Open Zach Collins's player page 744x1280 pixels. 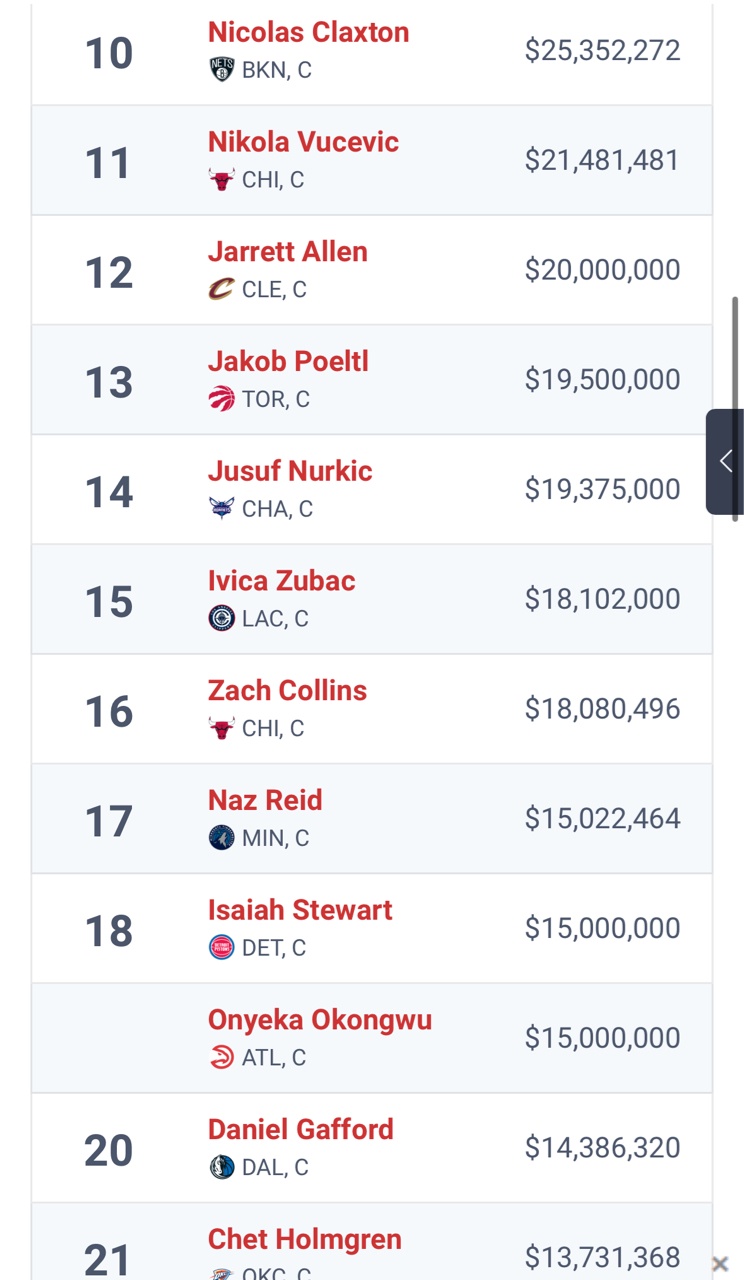287,691
